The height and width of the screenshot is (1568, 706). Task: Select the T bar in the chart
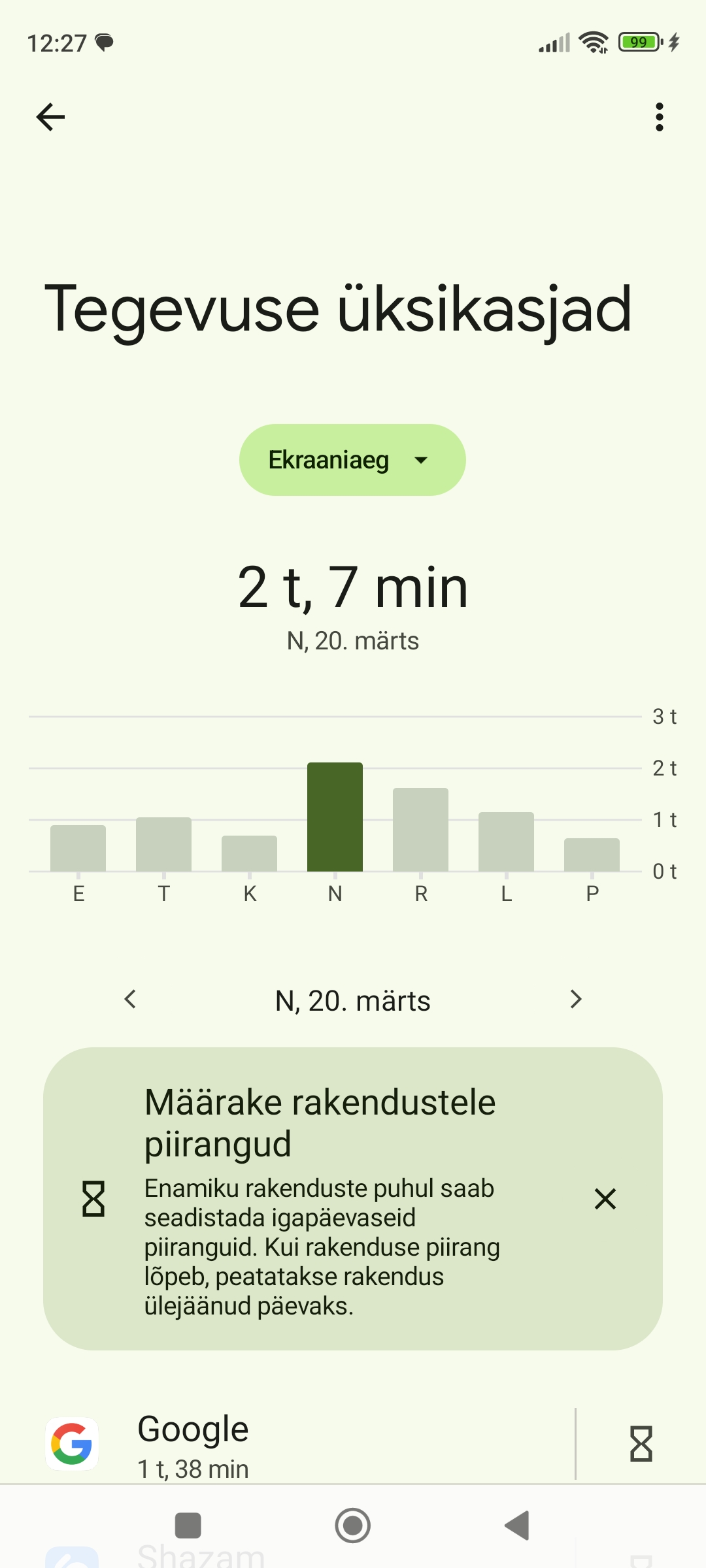[x=163, y=844]
